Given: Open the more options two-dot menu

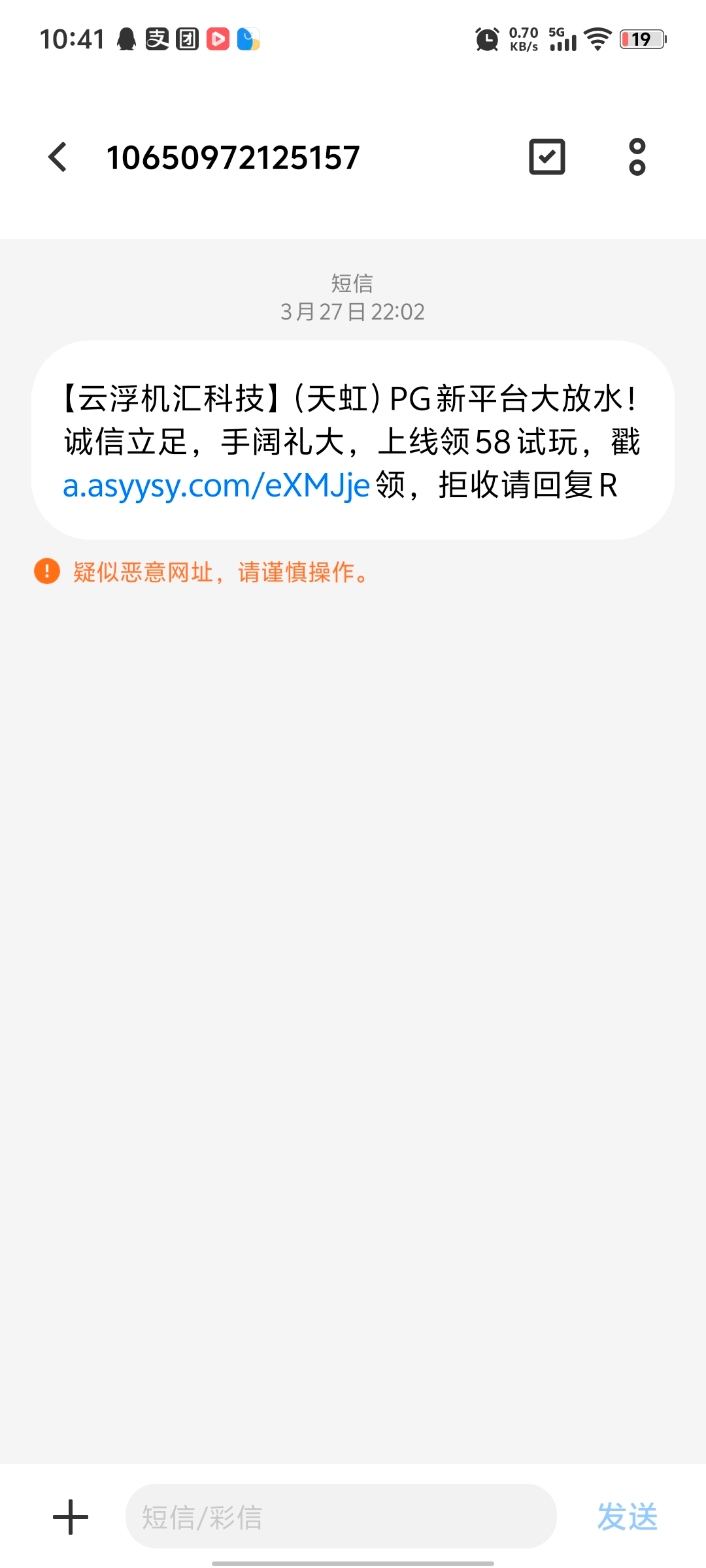Looking at the screenshot, I should (635, 157).
